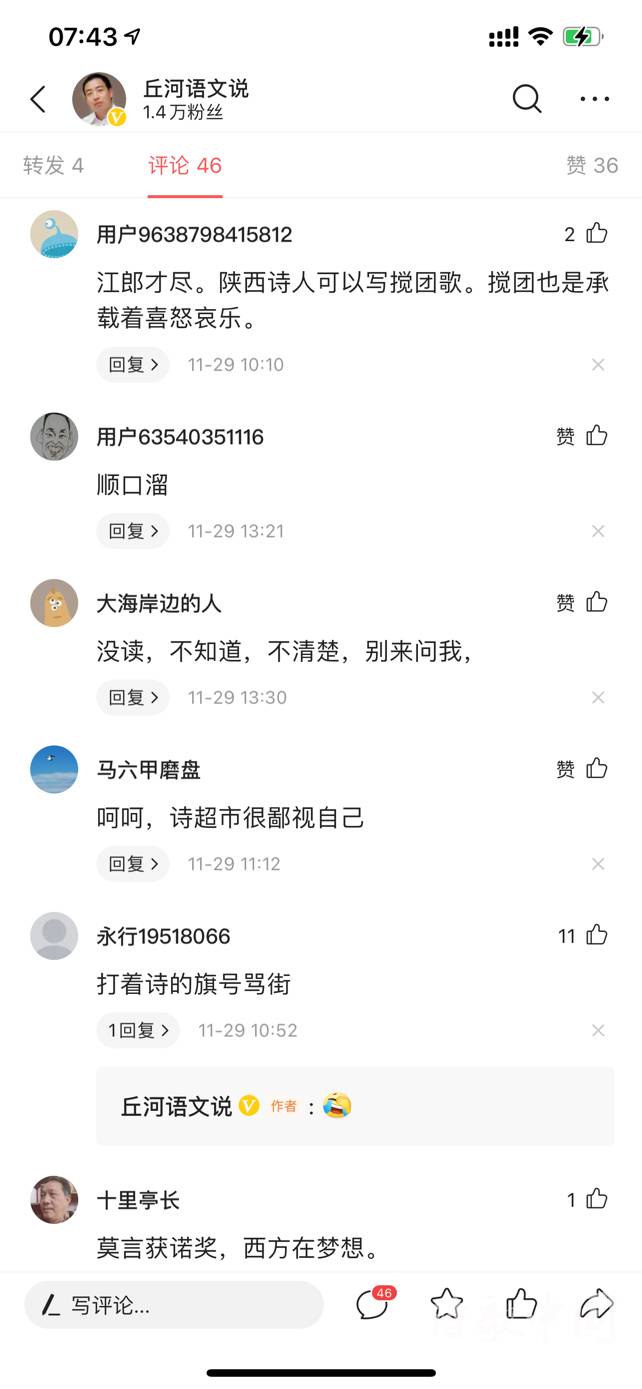
Task: Reply to 用户63540351116's comment 顺口溜
Action: tap(133, 531)
